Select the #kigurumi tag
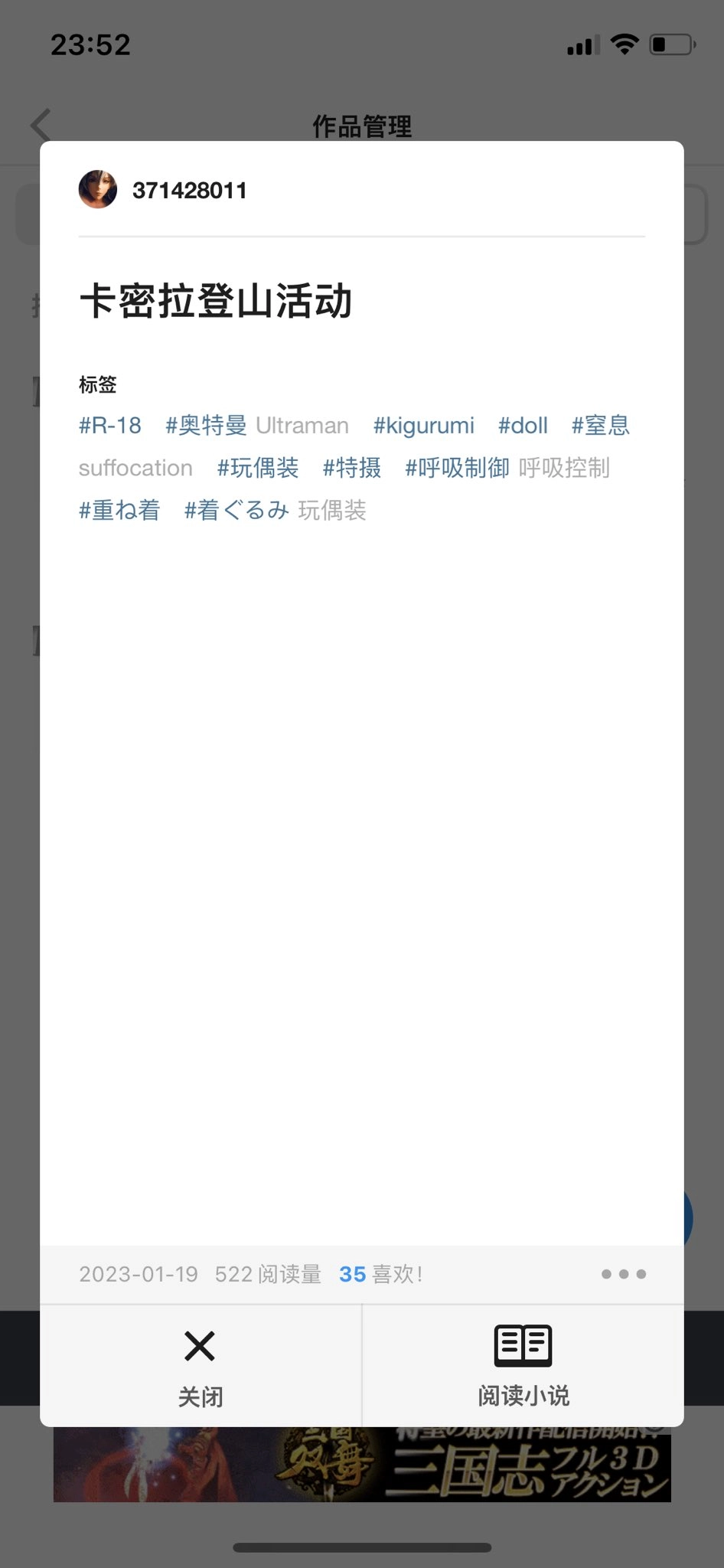 [x=423, y=426]
